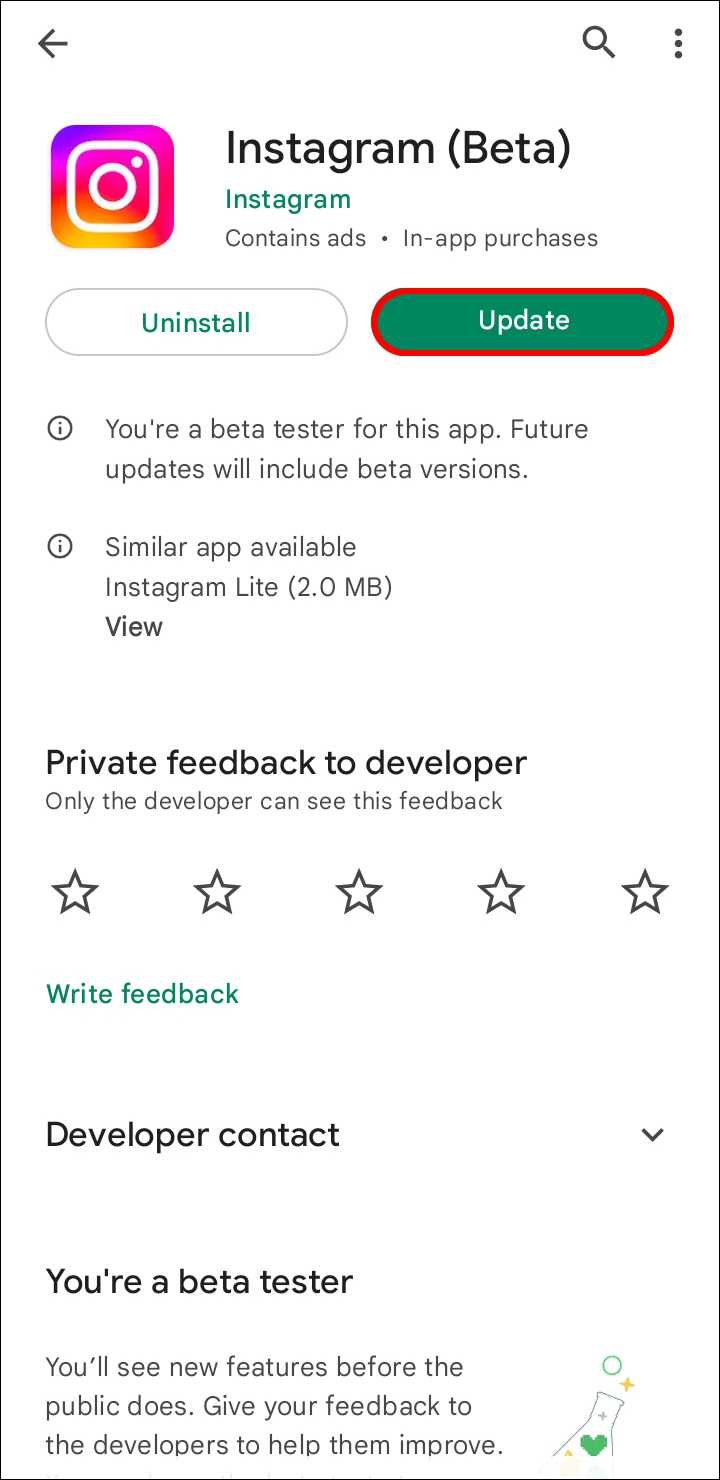Tap Write feedback link
Viewport: 720px width, 1480px height.
[x=142, y=993]
